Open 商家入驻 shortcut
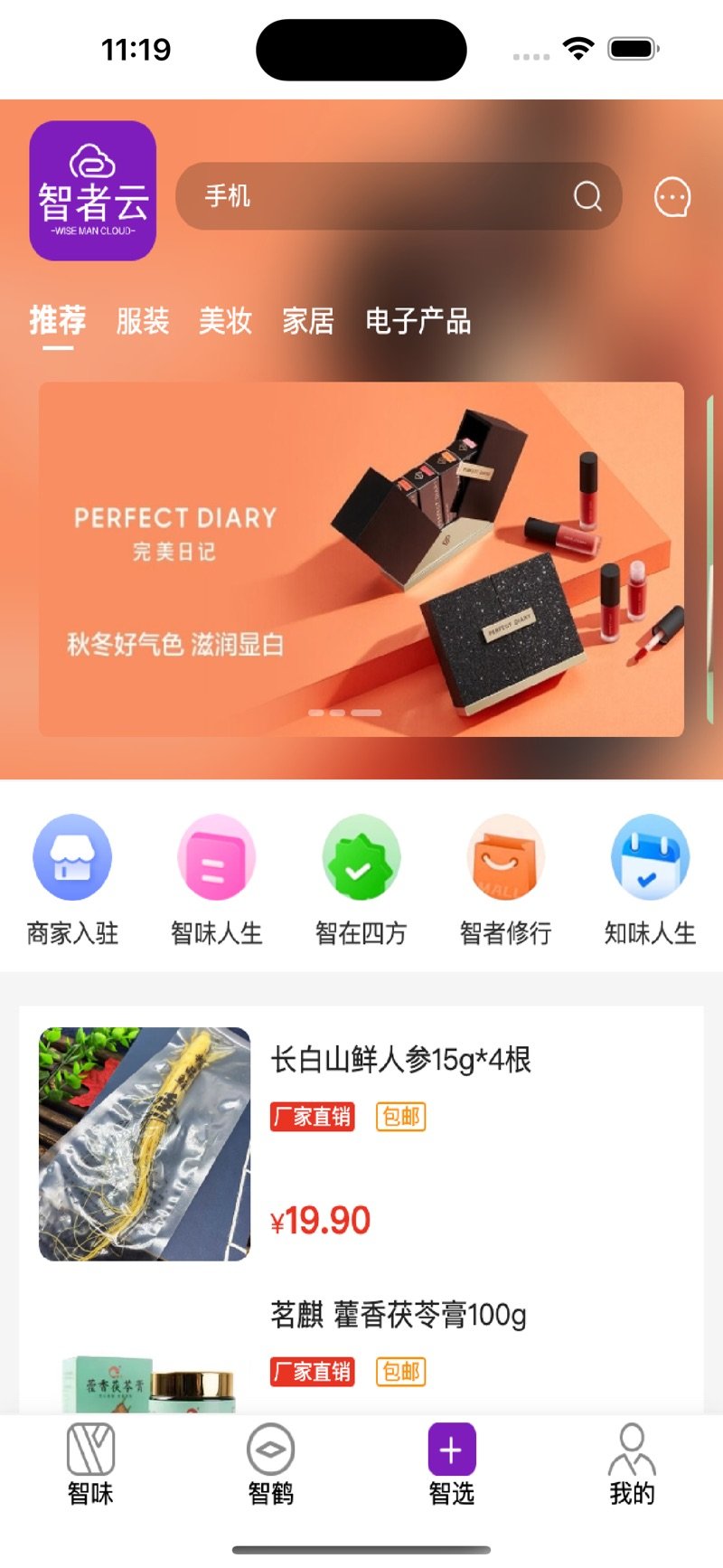The width and height of the screenshot is (723, 1568). coord(72,879)
